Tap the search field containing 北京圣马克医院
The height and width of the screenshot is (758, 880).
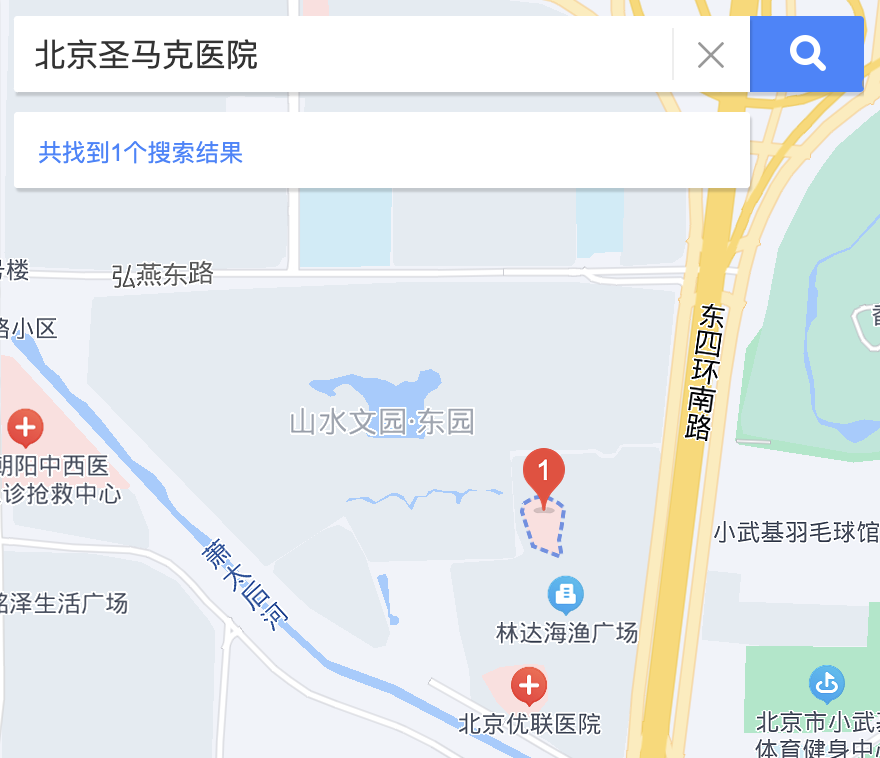(340, 54)
